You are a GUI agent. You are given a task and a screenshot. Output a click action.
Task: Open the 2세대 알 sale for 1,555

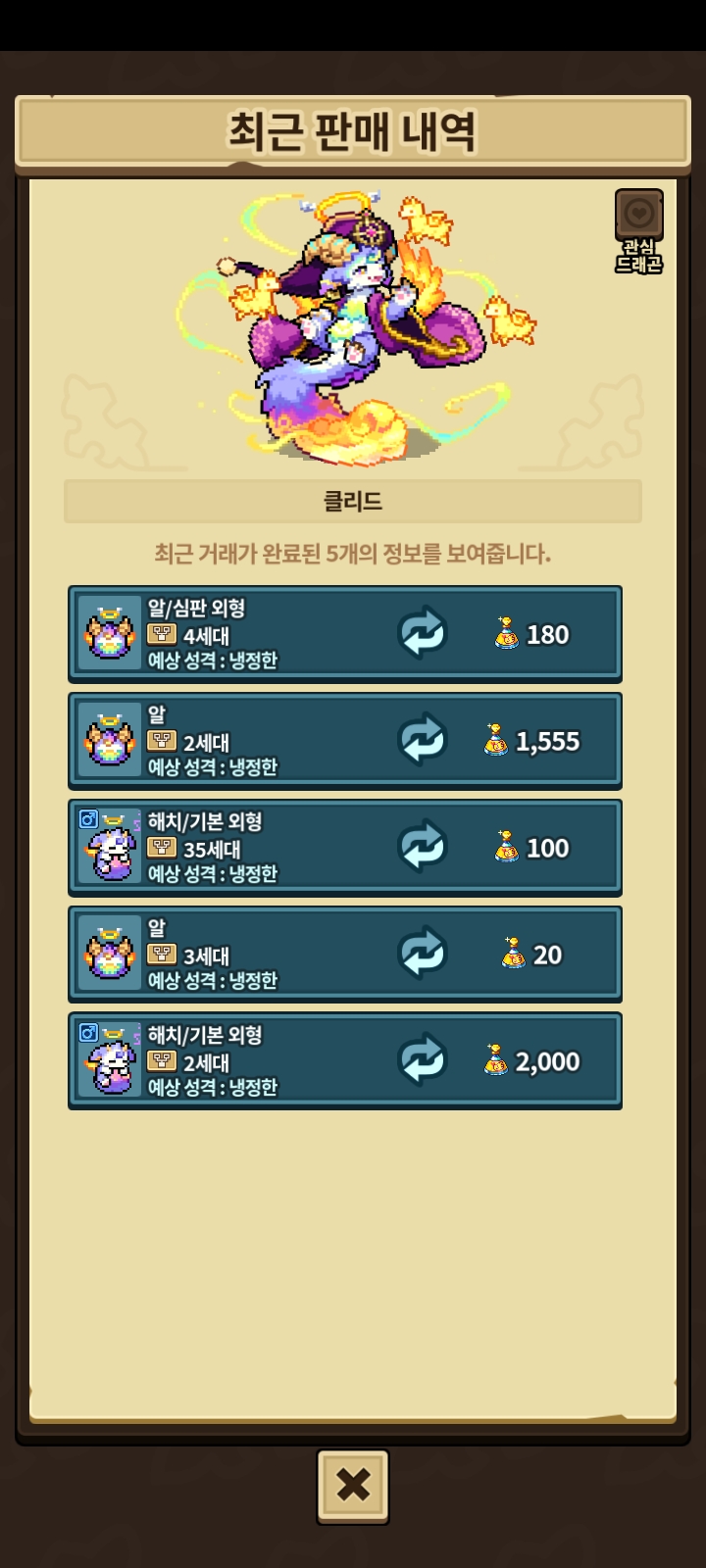[x=345, y=741]
